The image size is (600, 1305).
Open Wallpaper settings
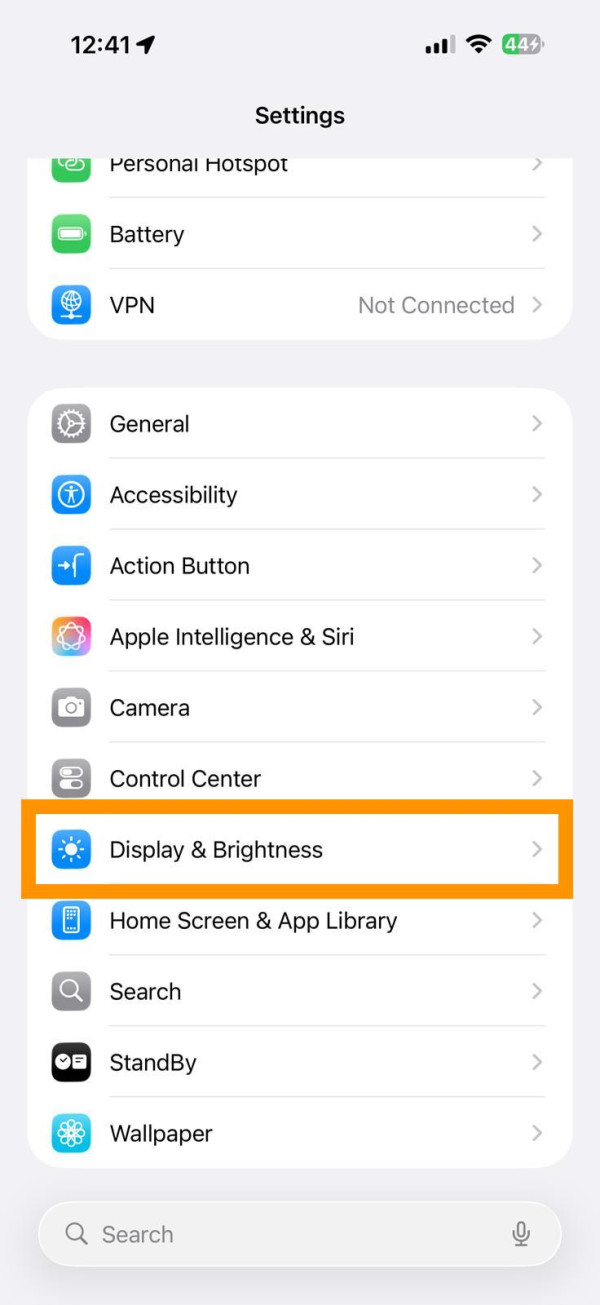[300, 1134]
